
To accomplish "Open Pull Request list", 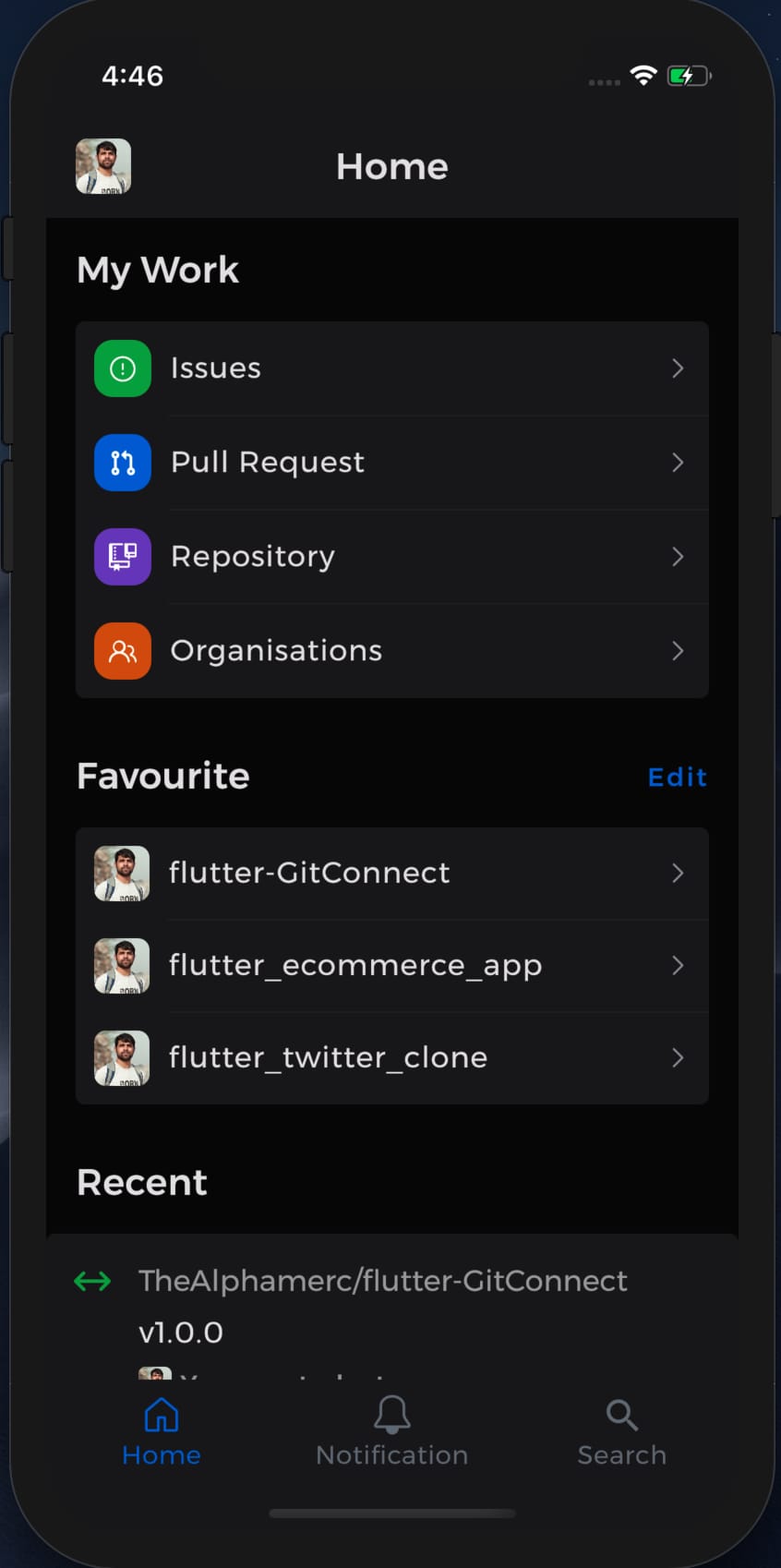I will pos(391,463).
